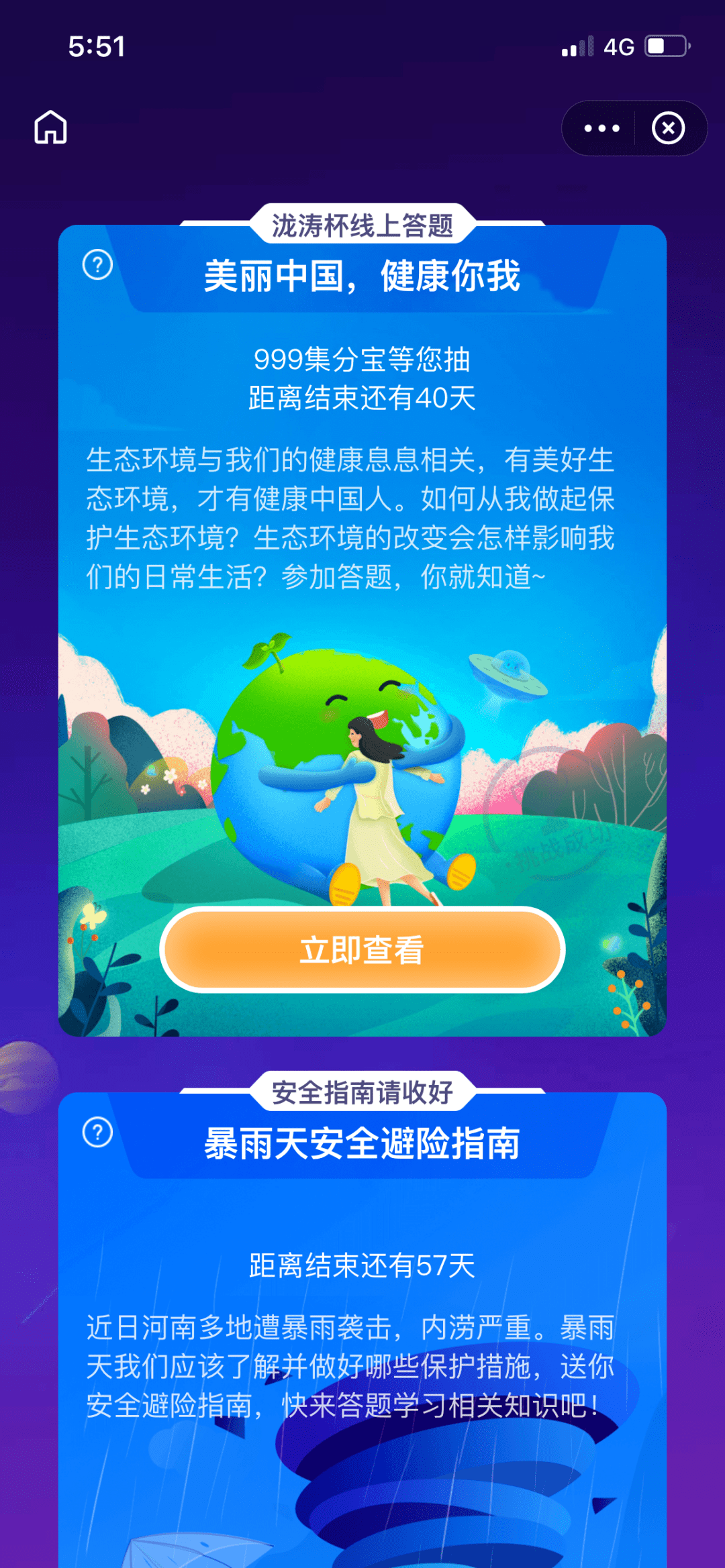This screenshot has width=725, height=1568.
Task: Select the title 美丽中国，健康你我
Action: 362,276
